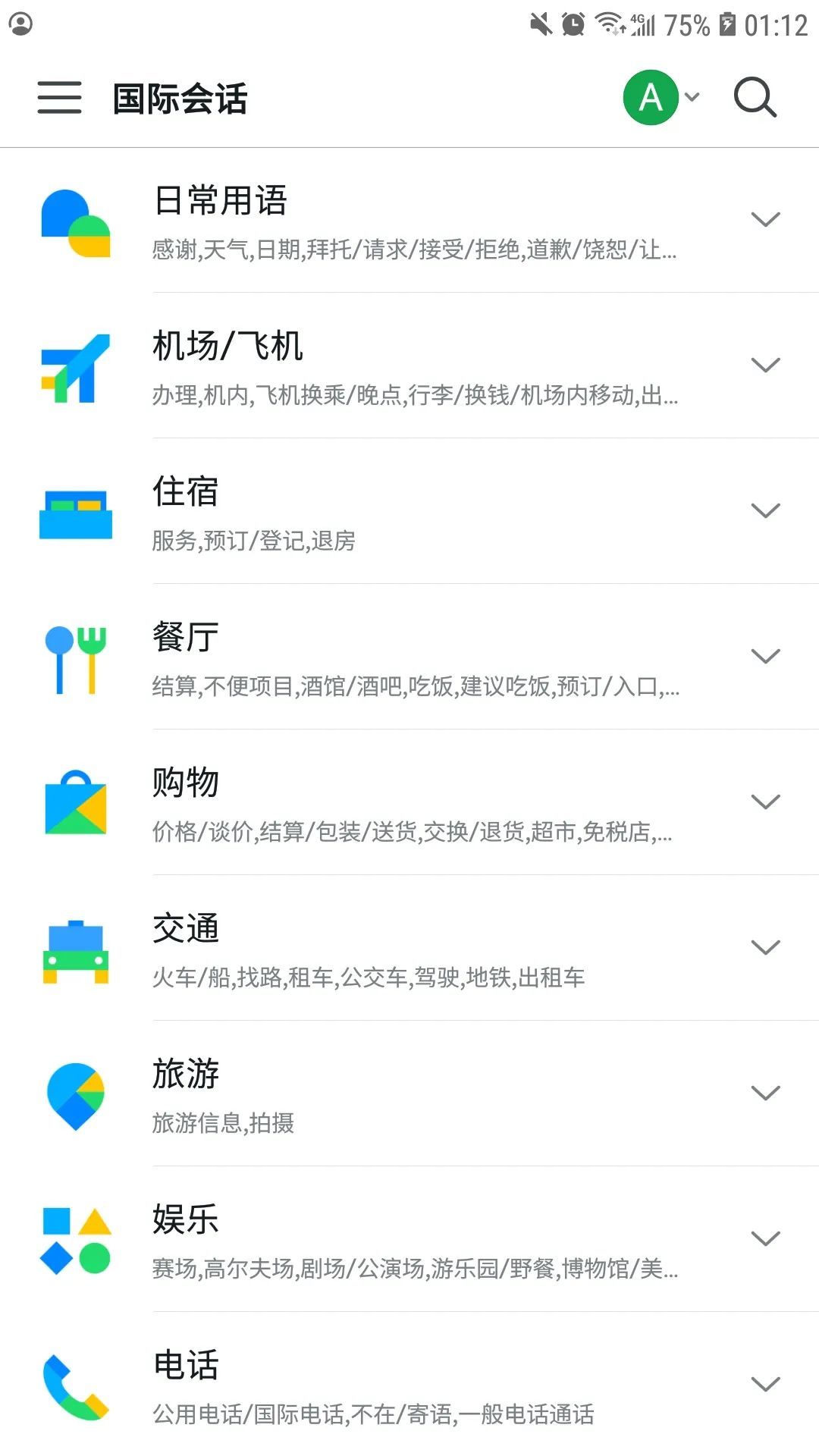Tap the search magnifier icon
Viewport: 819px width, 1456px height.
click(x=755, y=98)
